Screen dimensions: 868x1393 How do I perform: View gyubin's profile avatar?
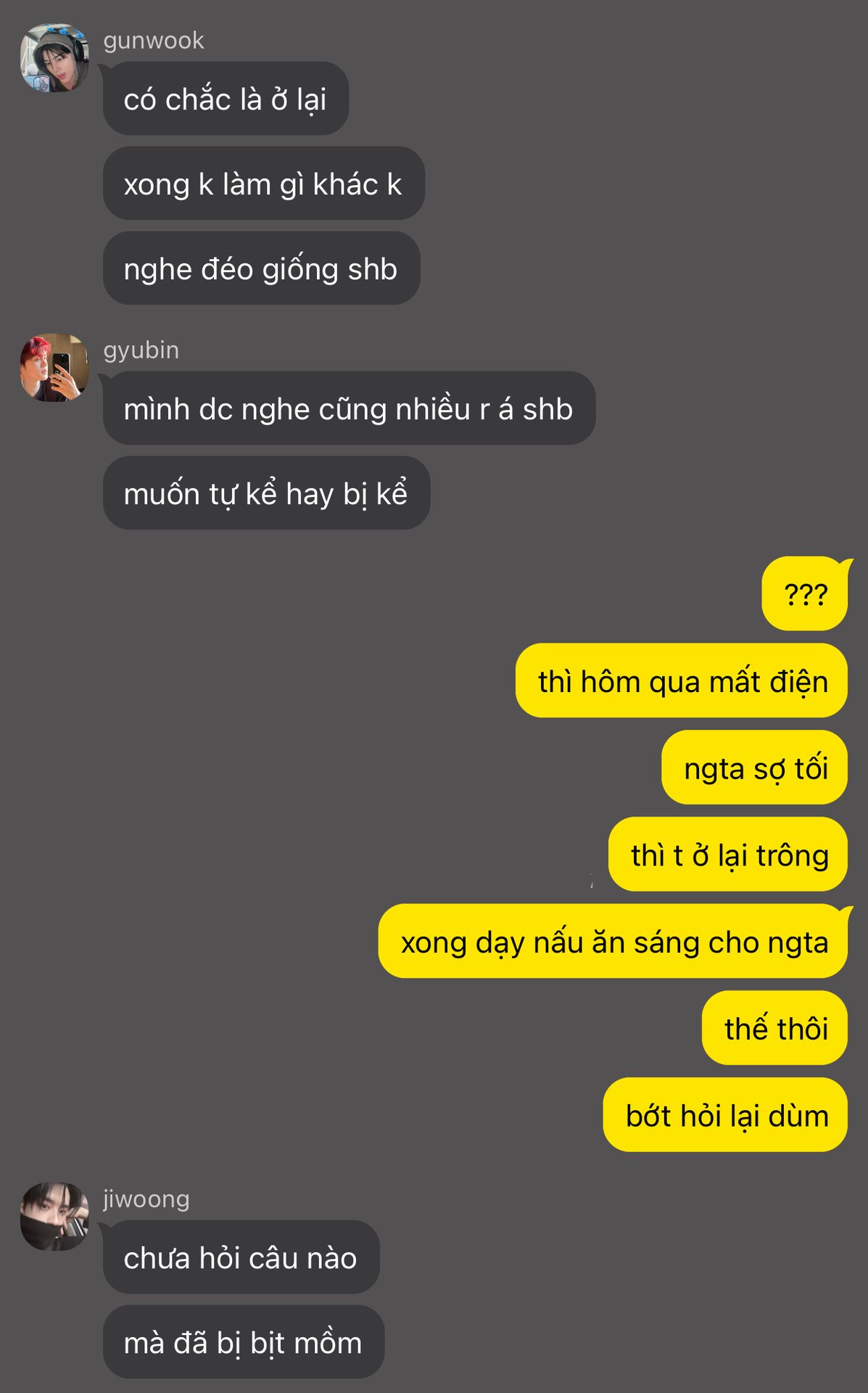[x=54, y=368]
